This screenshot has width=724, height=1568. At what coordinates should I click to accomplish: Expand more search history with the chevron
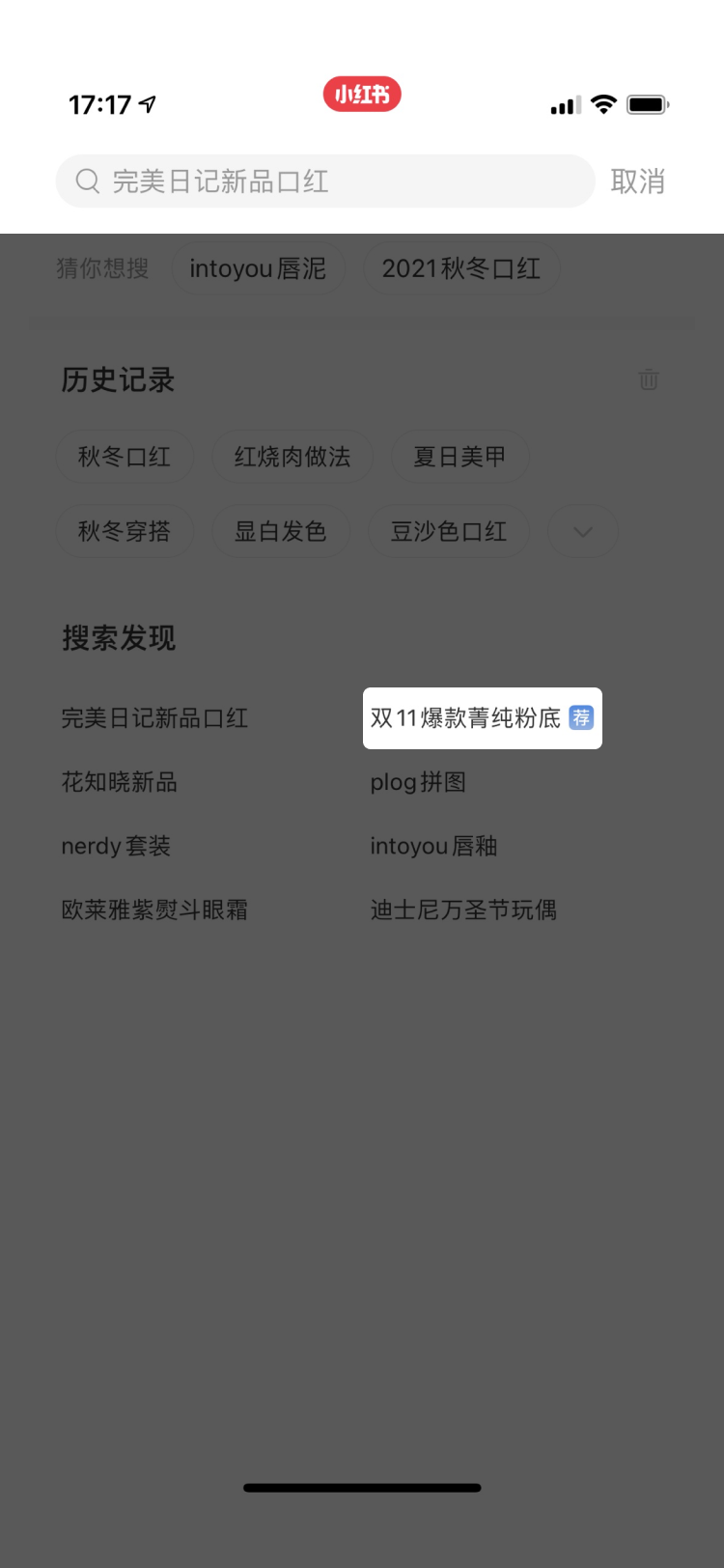[582, 531]
